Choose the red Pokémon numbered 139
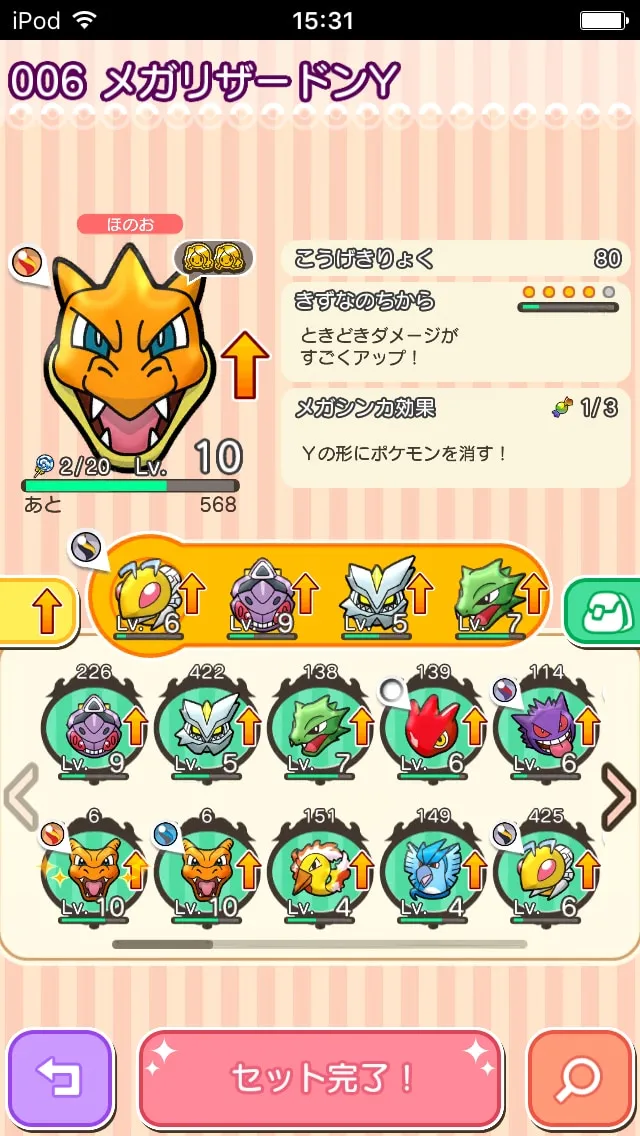Image resolution: width=640 pixels, height=1136 pixels. pyautogui.click(x=433, y=724)
